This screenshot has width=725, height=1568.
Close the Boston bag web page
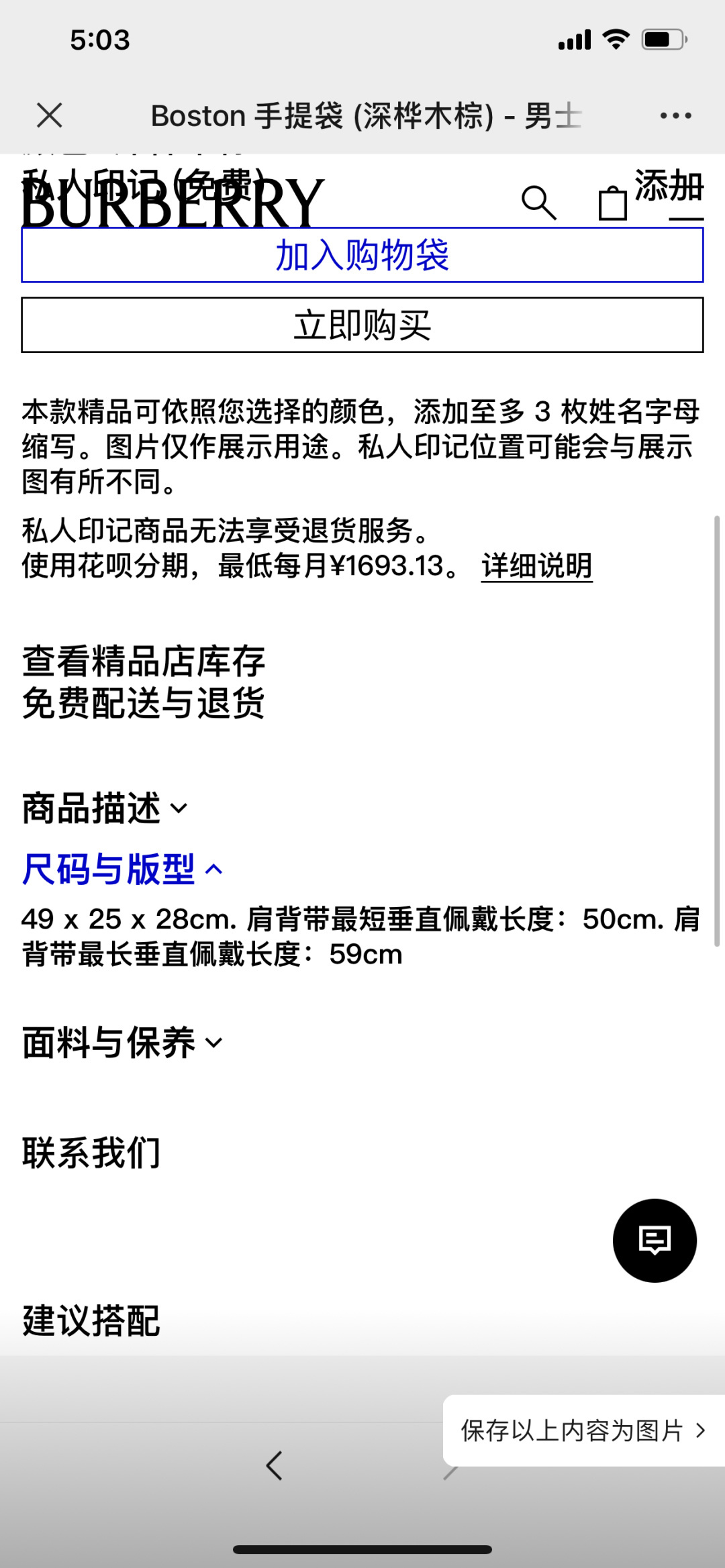50,115
